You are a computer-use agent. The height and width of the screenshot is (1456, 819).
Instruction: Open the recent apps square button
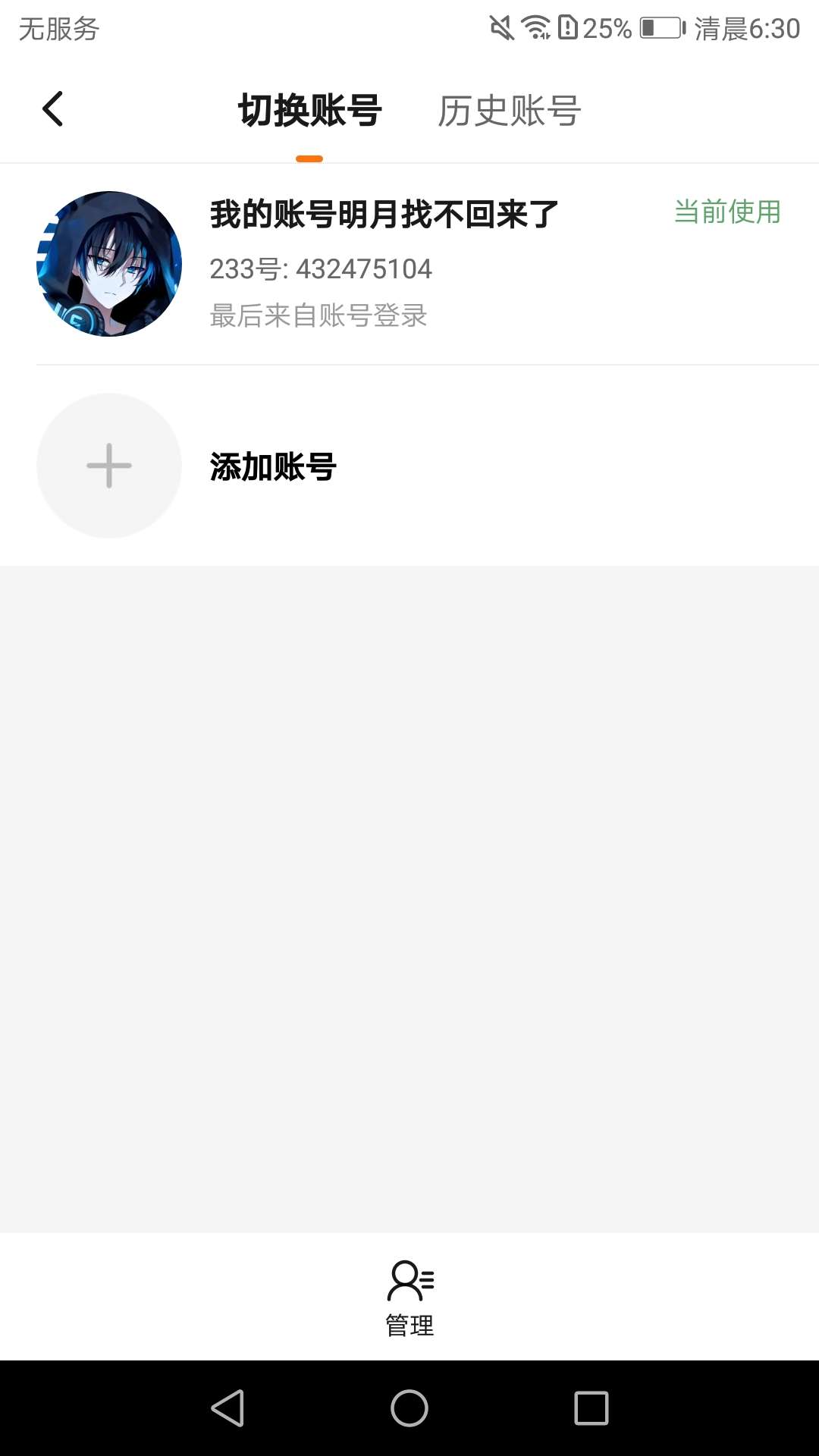coord(591,1408)
